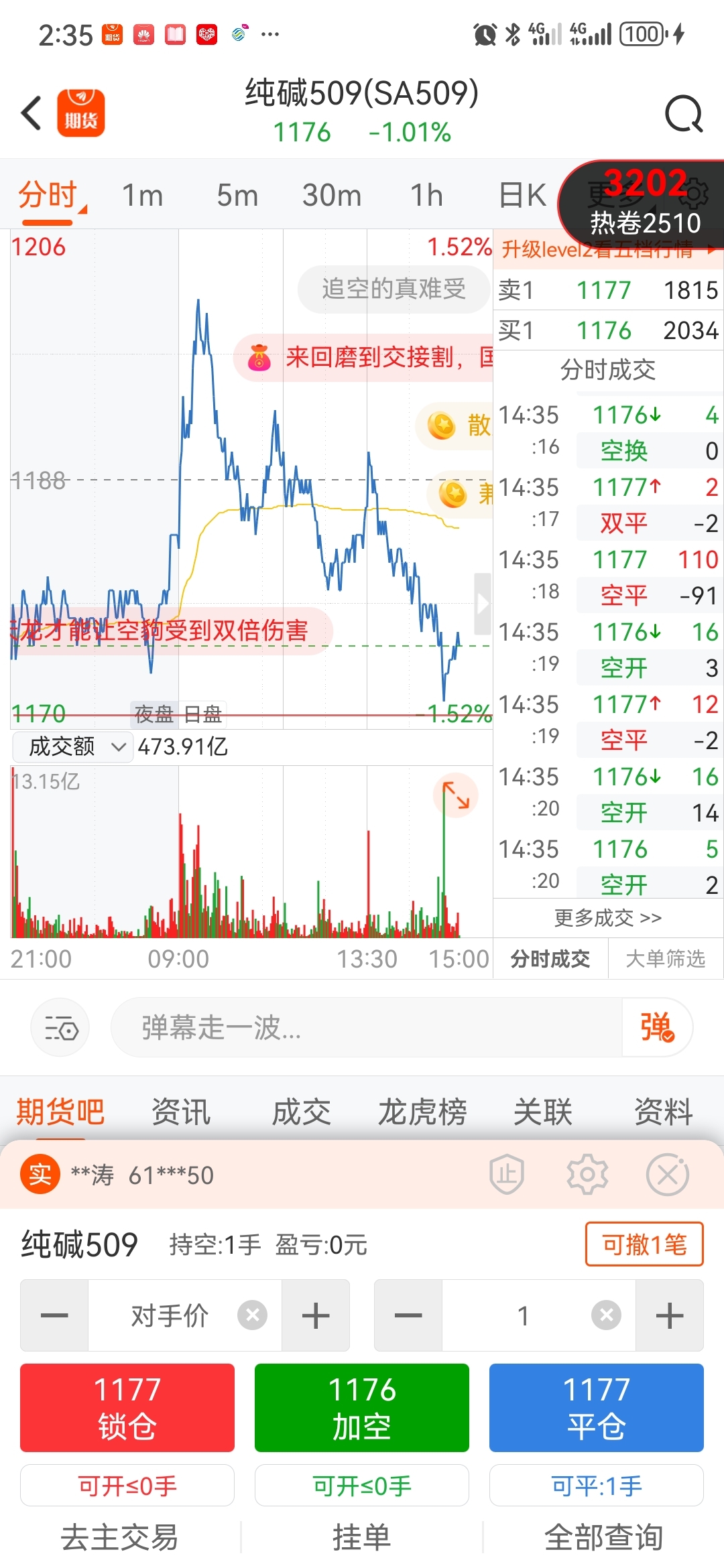The image size is (724, 1568).
Task: Open the search magnifier icon
Action: pos(684,114)
